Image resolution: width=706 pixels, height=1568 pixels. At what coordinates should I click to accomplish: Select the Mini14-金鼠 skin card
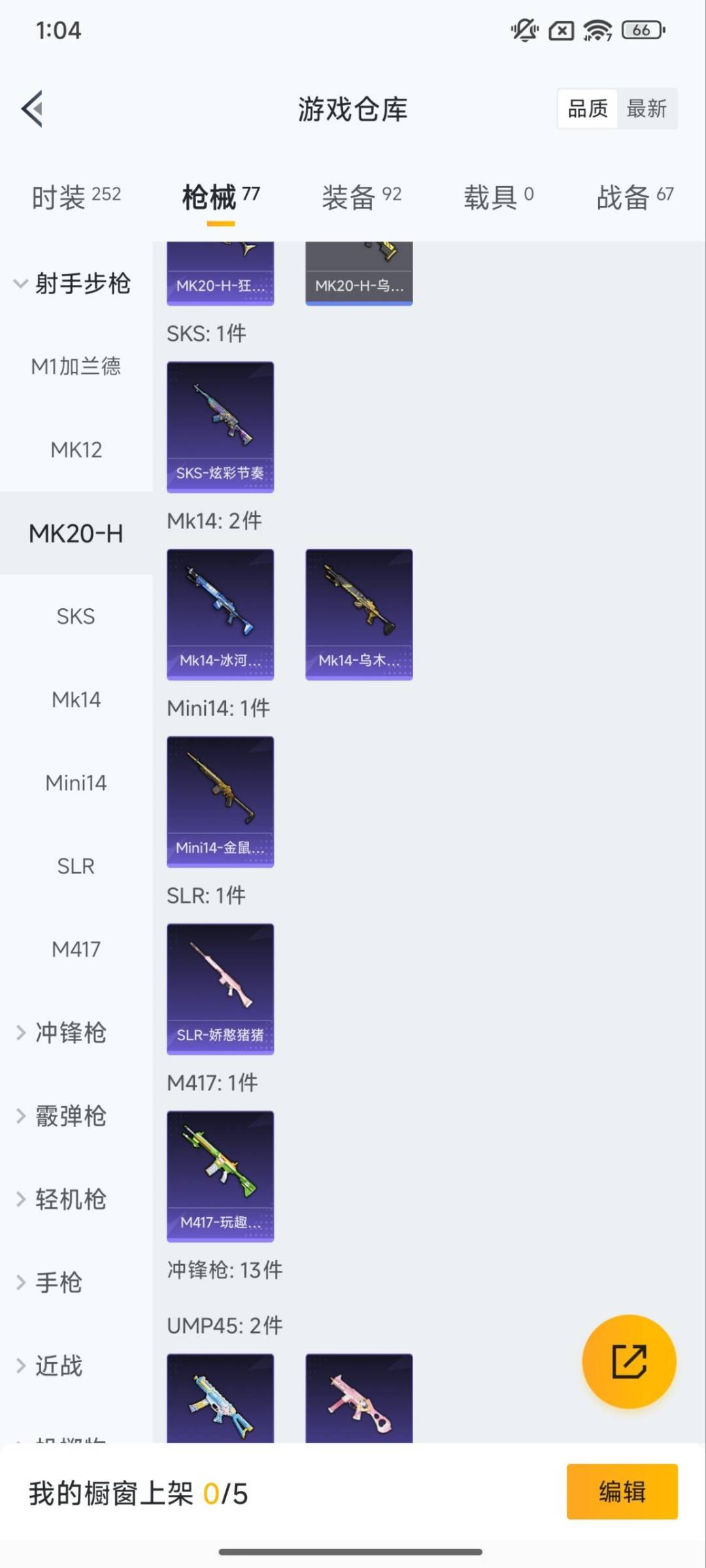click(220, 800)
